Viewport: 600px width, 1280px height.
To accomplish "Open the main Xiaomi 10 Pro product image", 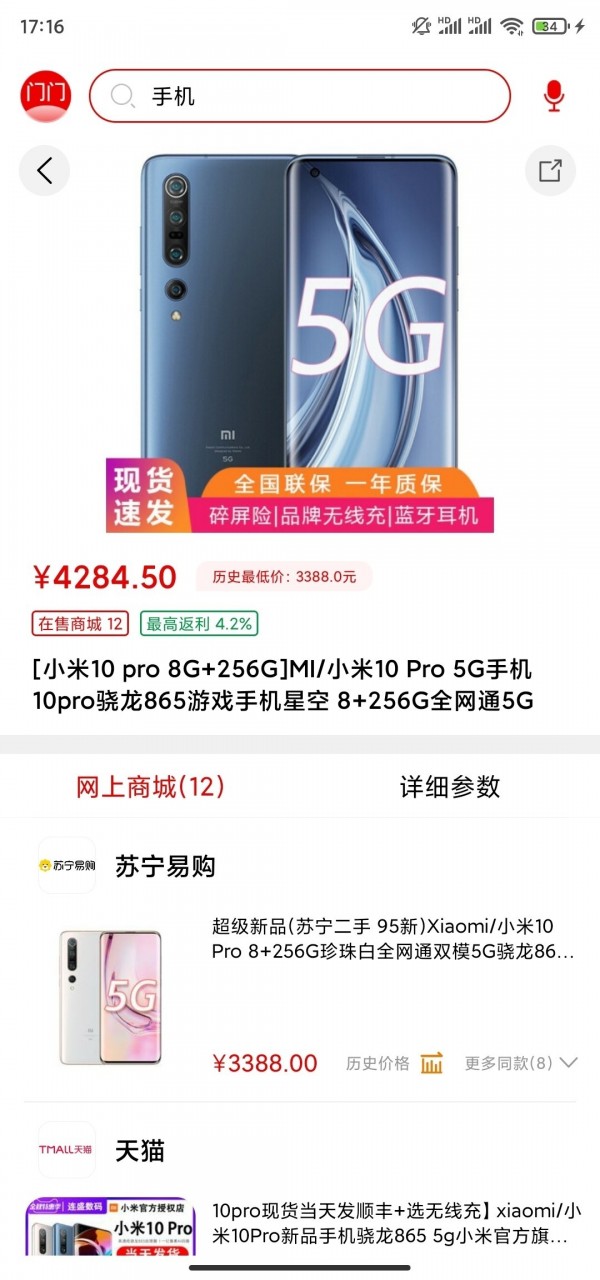I will (x=300, y=340).
